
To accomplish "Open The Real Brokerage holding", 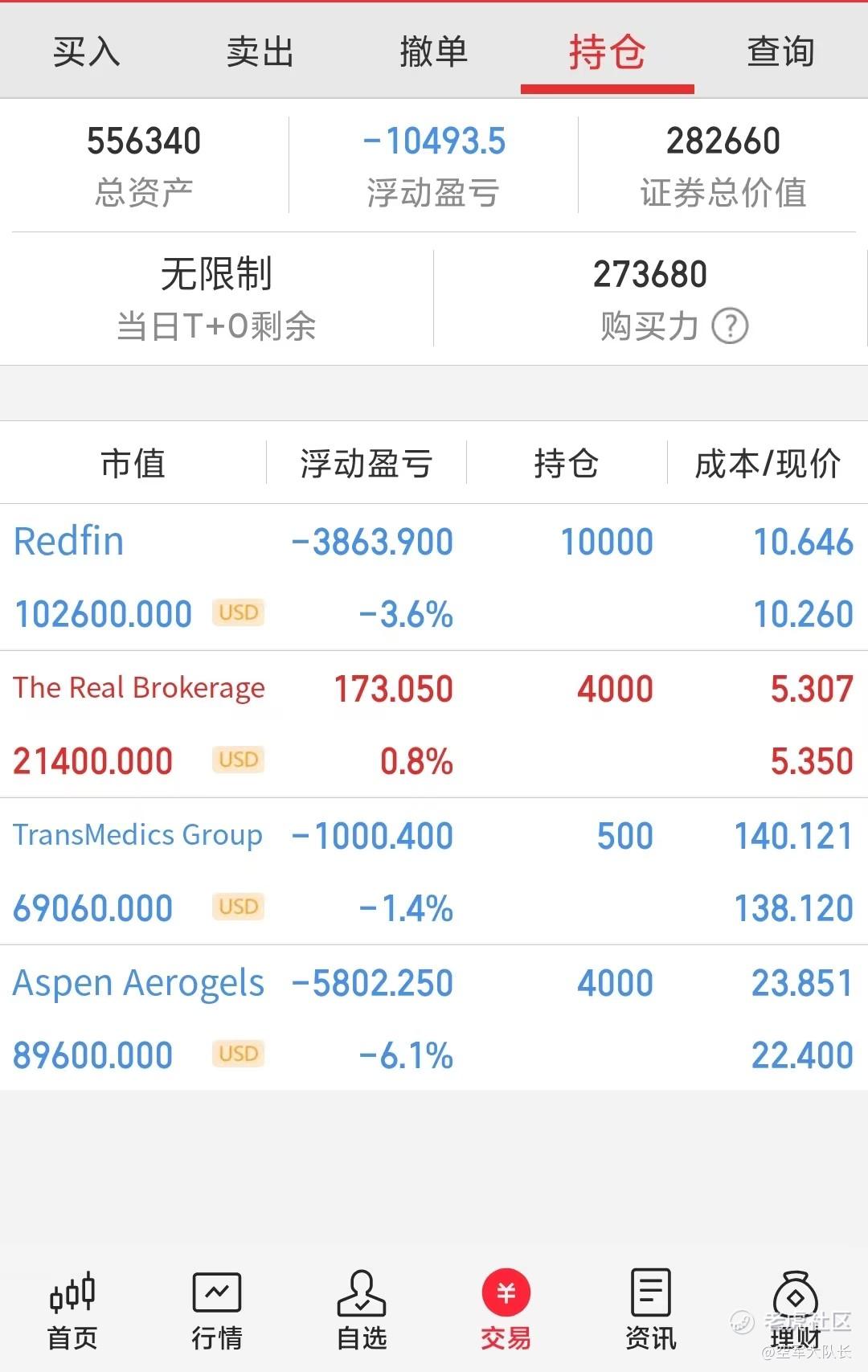I will (434, 724).
